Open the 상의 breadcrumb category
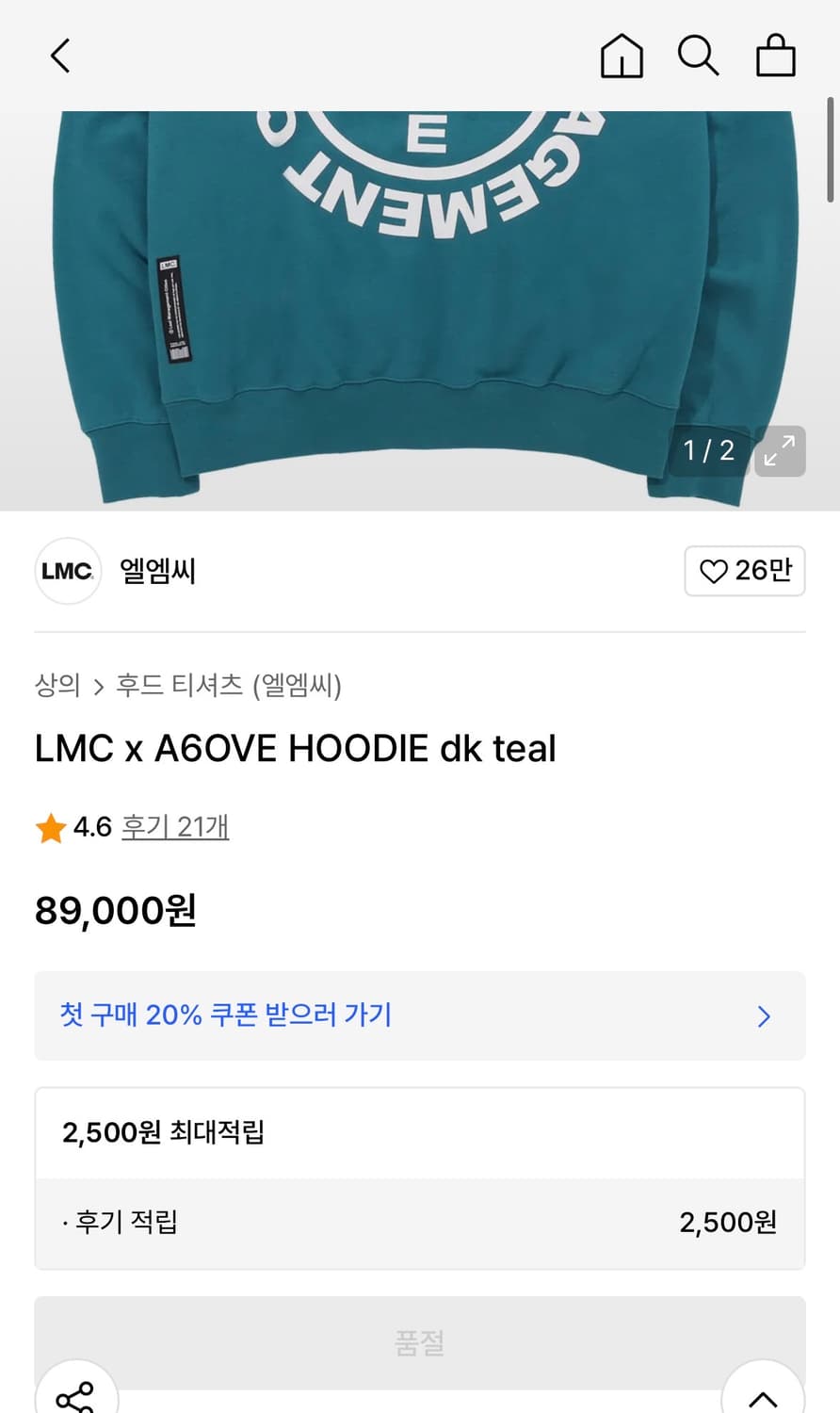840x1413 pixels. coord(57,687)
